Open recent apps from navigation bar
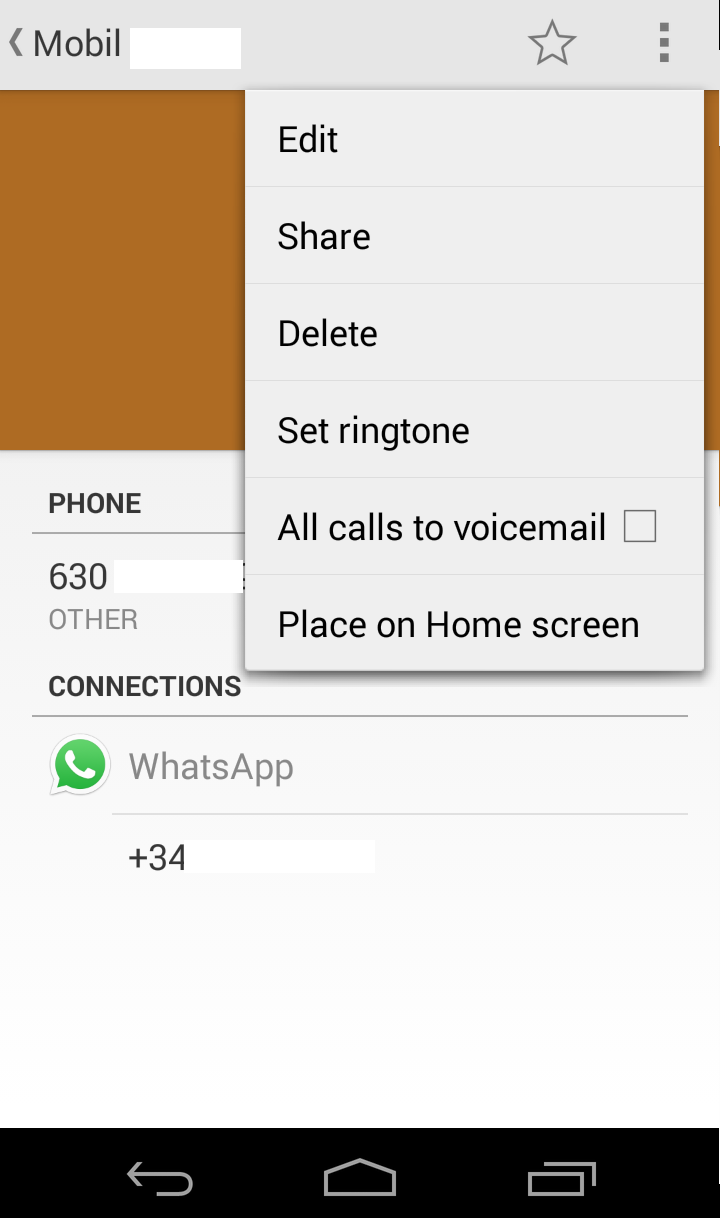The width and height of the screenshot is (720, 1218). pyautogui.click(x=561, y=1178)
